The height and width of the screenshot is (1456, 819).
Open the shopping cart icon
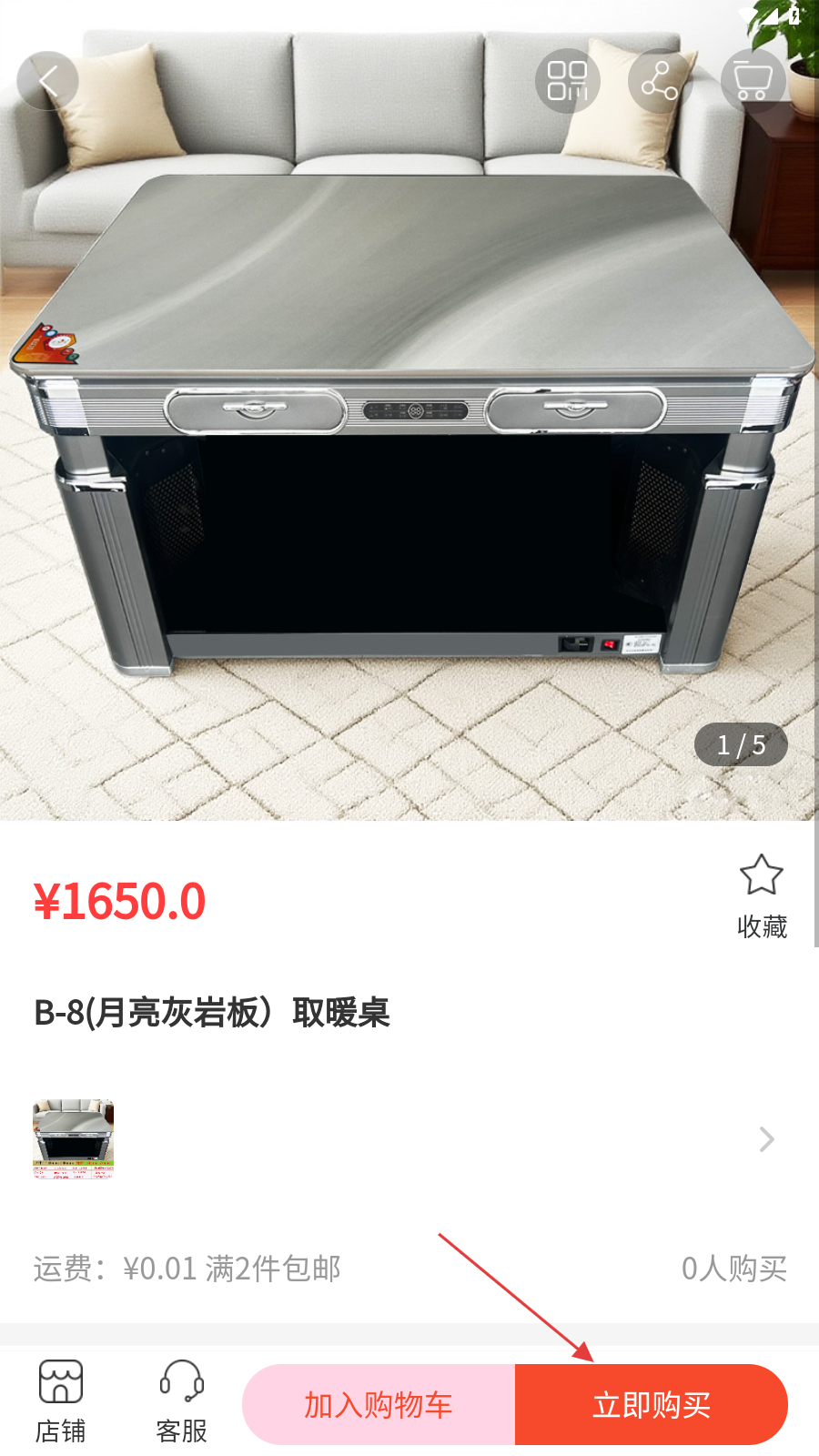point(753,81)
